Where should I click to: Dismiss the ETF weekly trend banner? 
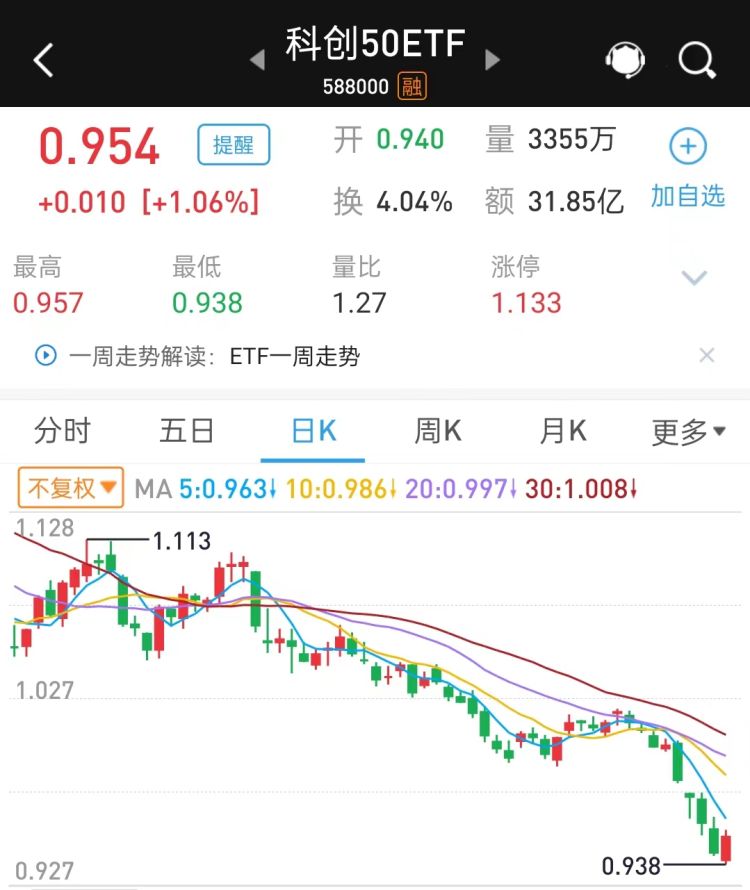click(707, 355)
